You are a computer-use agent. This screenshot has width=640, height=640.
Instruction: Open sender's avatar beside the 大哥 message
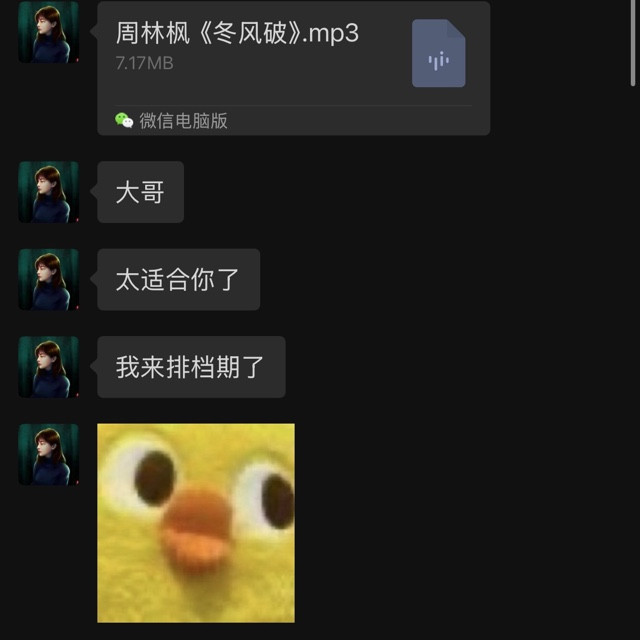click(48, 192)
